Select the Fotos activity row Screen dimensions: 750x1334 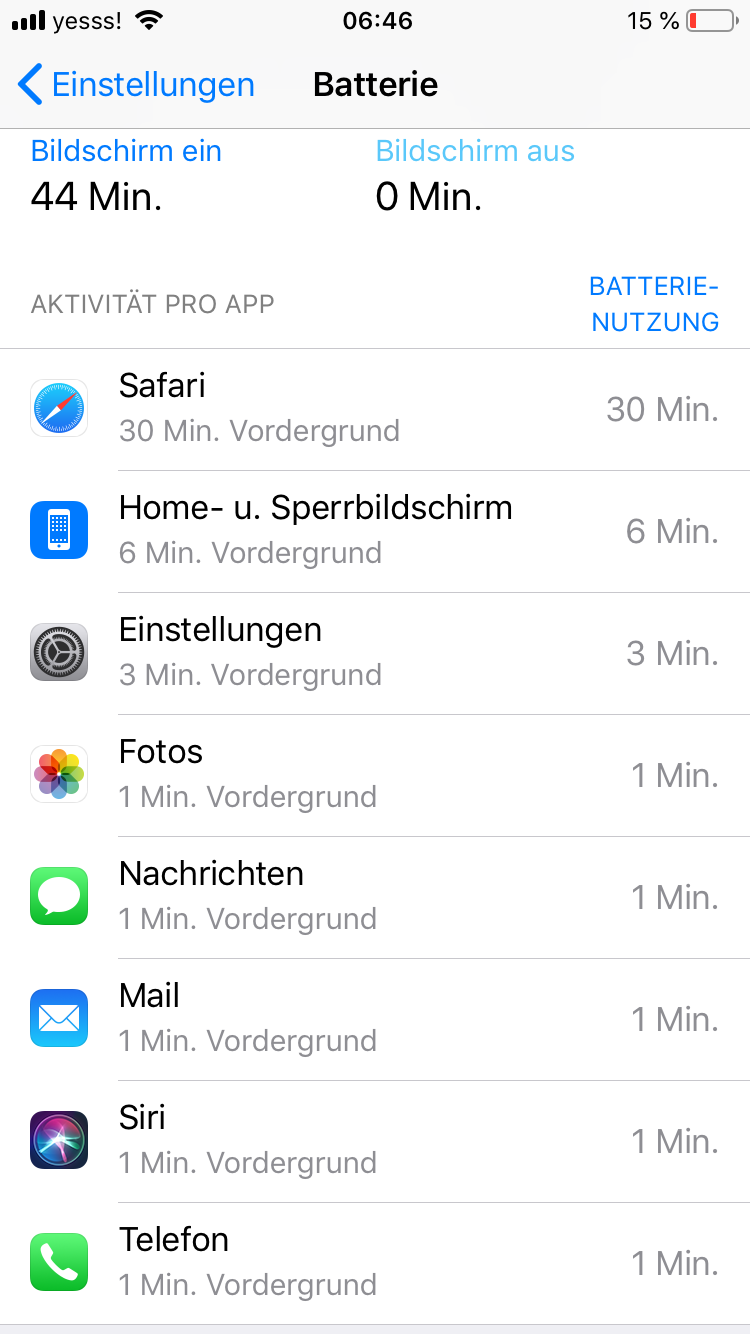point(375,775)
